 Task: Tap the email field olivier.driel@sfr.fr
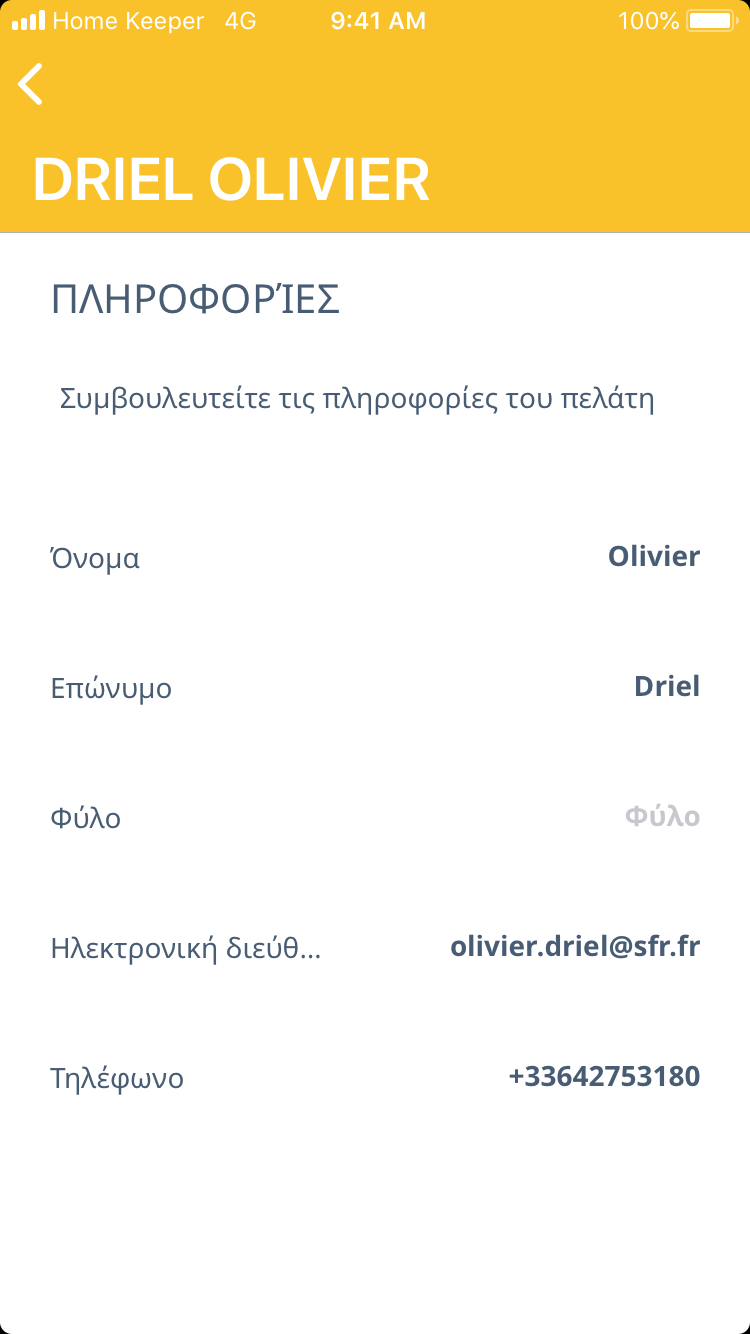pos(574,947)
